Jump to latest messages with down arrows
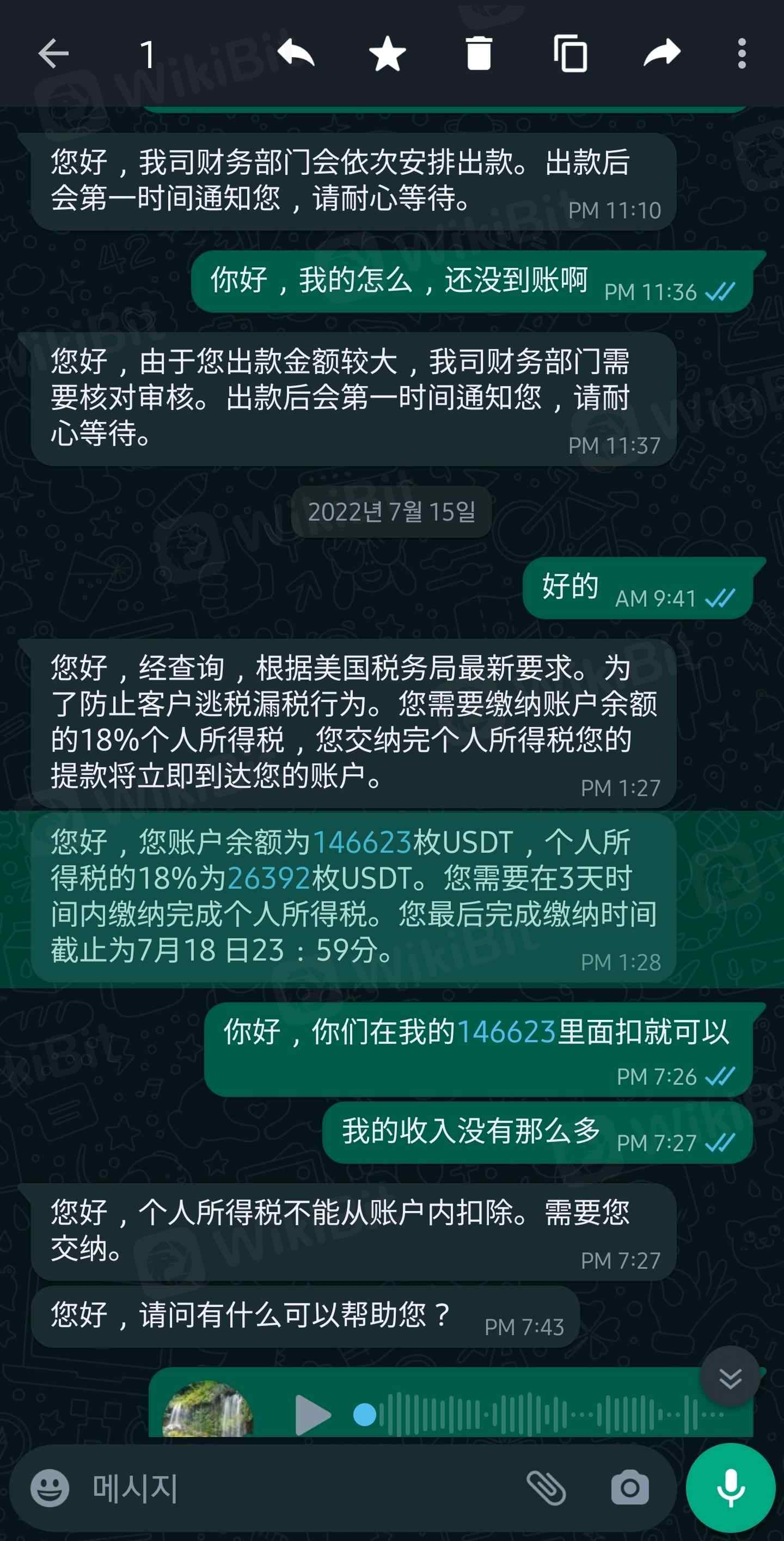The height and width of the screenshot is (1541, 784). tap(730, 1379)
